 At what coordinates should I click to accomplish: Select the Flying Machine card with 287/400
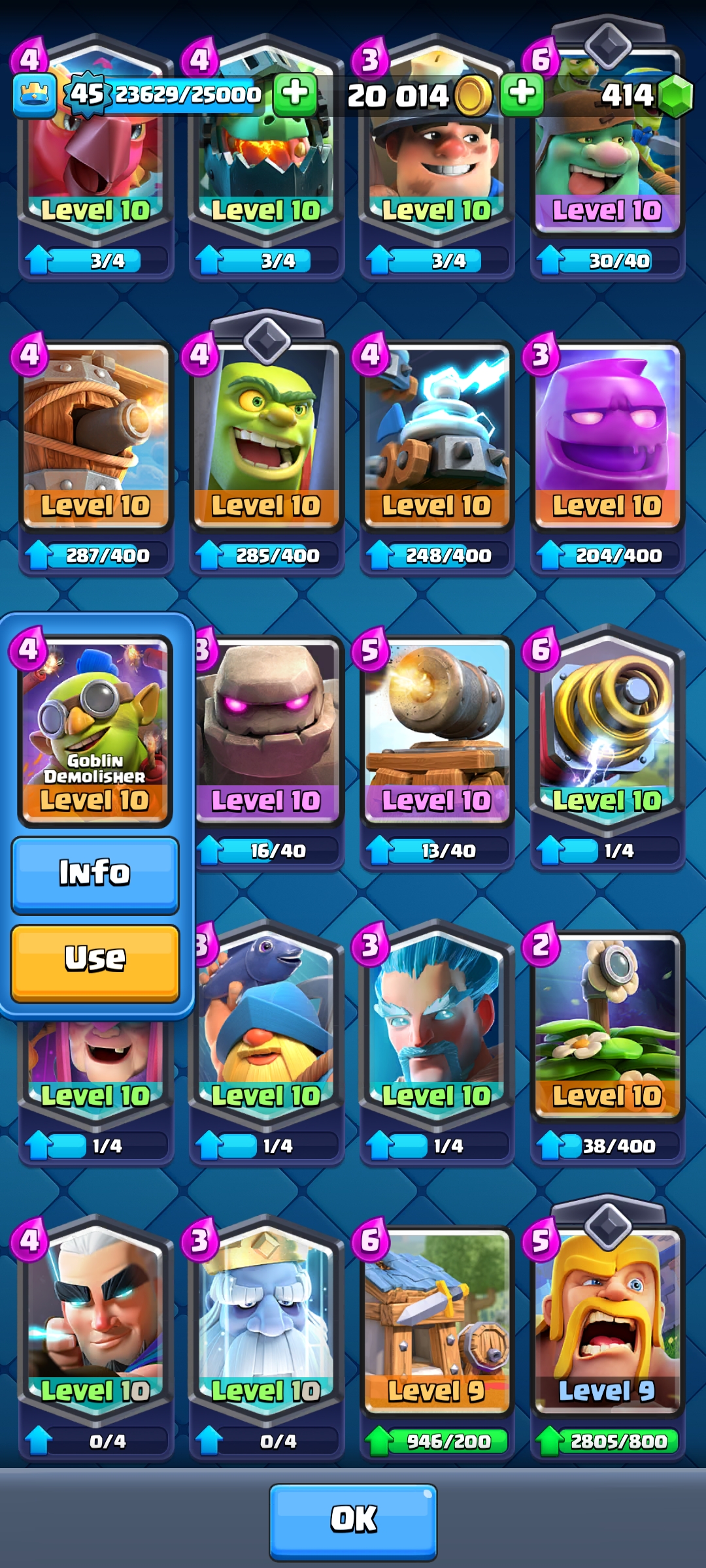point(96,451)
